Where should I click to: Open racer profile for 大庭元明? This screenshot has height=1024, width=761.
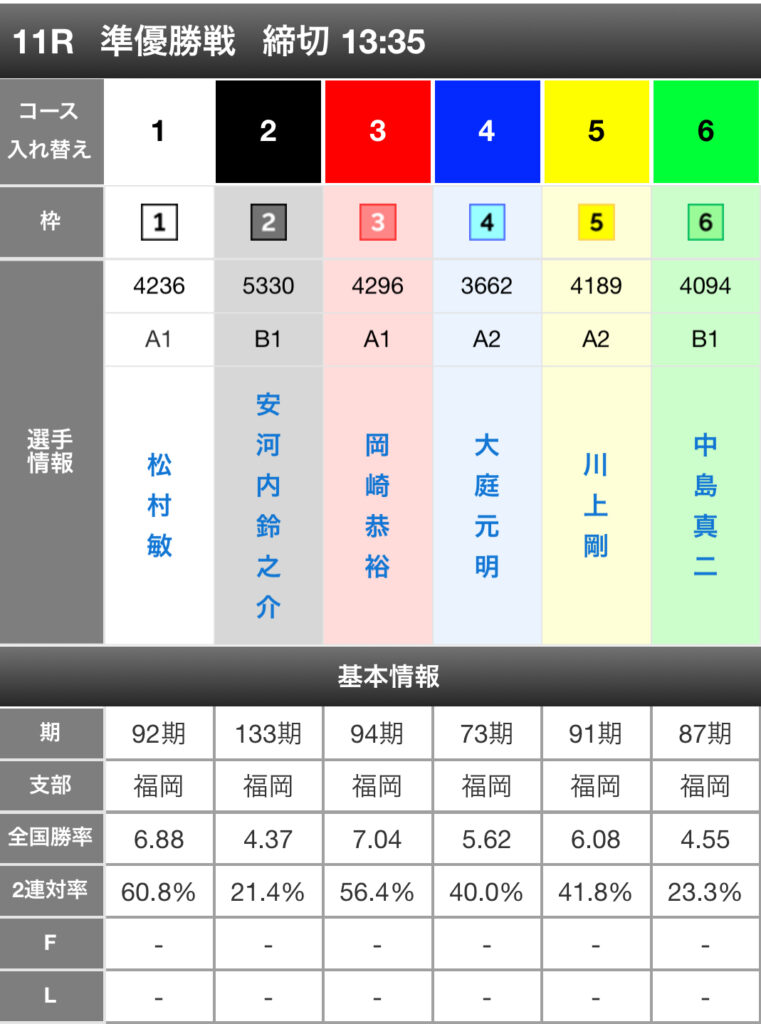click(x=486, y=505)
